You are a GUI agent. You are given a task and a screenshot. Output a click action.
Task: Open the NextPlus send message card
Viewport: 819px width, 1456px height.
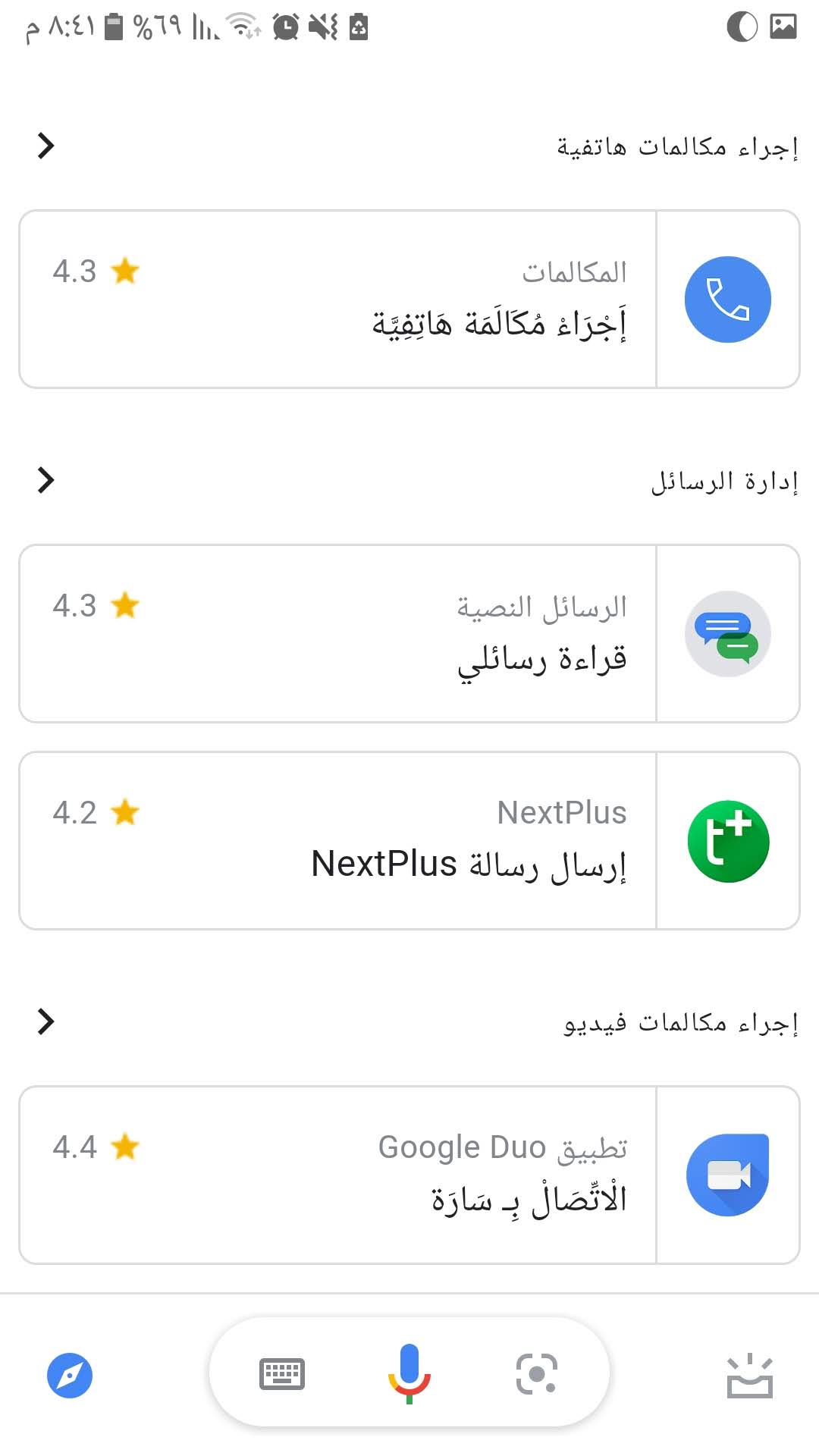pos(409,840)
